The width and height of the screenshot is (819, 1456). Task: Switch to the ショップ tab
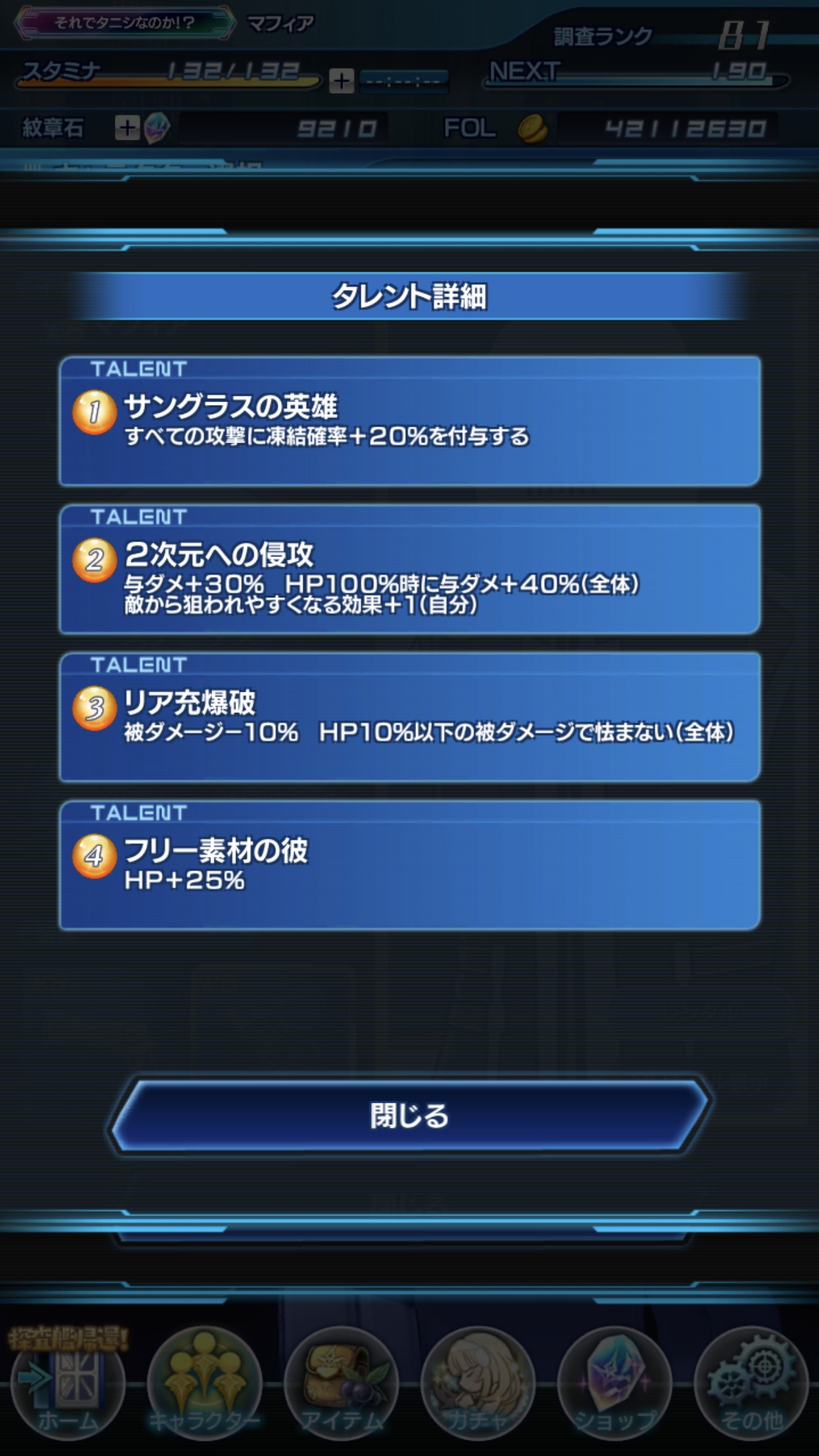point(614,1385)
